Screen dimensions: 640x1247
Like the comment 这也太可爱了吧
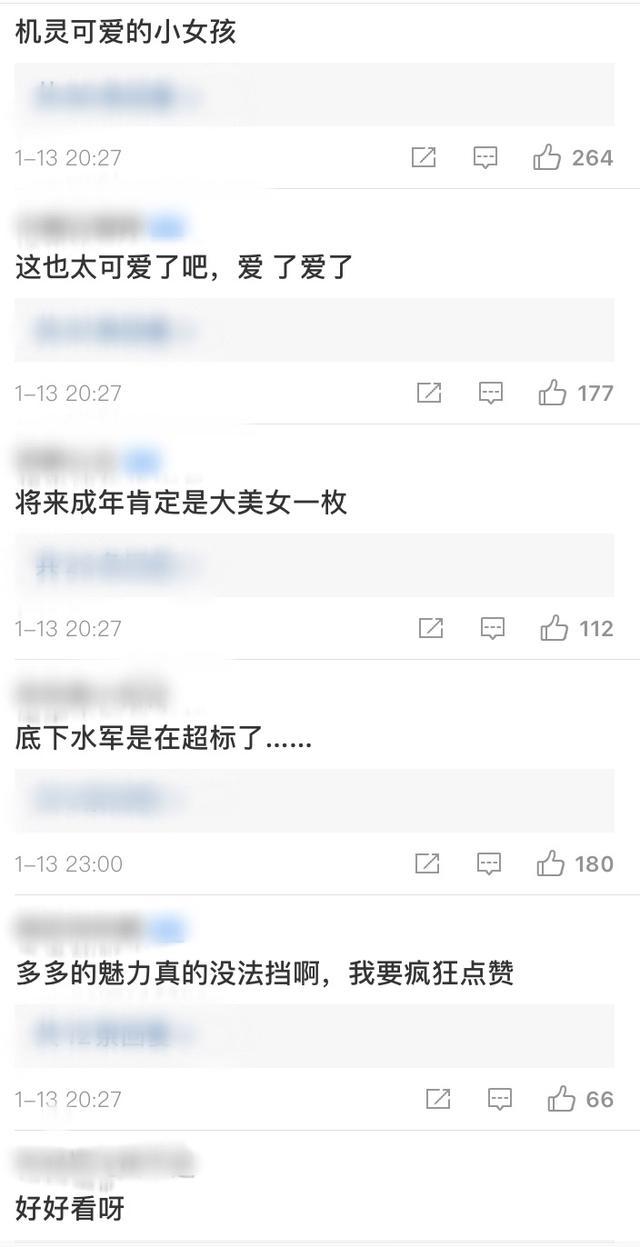pos(552,393)
